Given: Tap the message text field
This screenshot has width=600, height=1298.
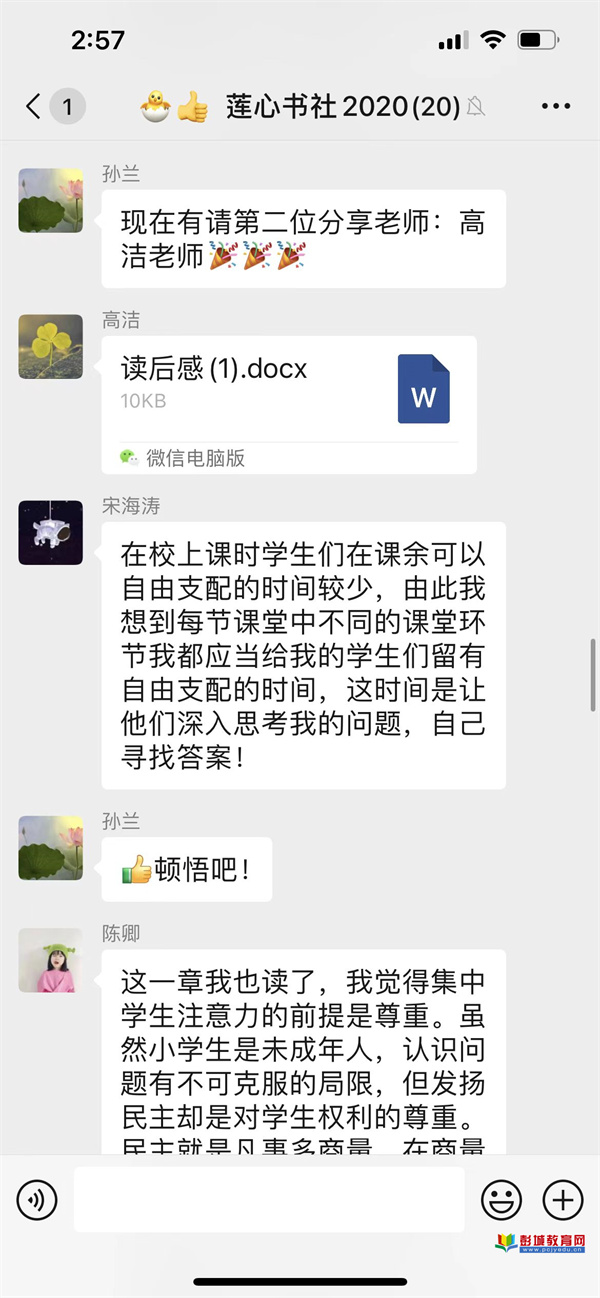Looking at the screenshot, I should tap(268, 1198).
